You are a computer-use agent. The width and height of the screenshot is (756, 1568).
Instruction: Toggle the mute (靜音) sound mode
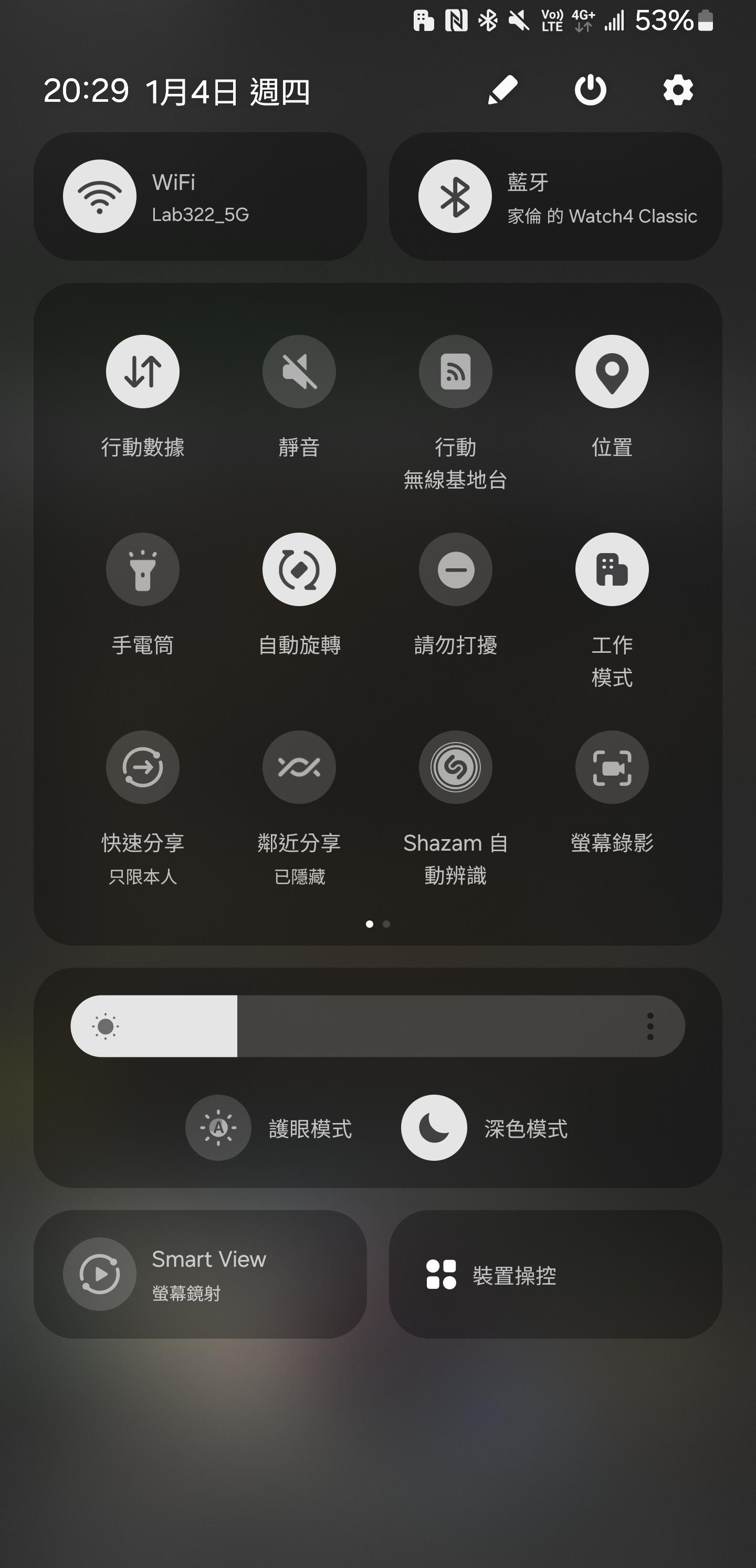[x=299, y=372]
